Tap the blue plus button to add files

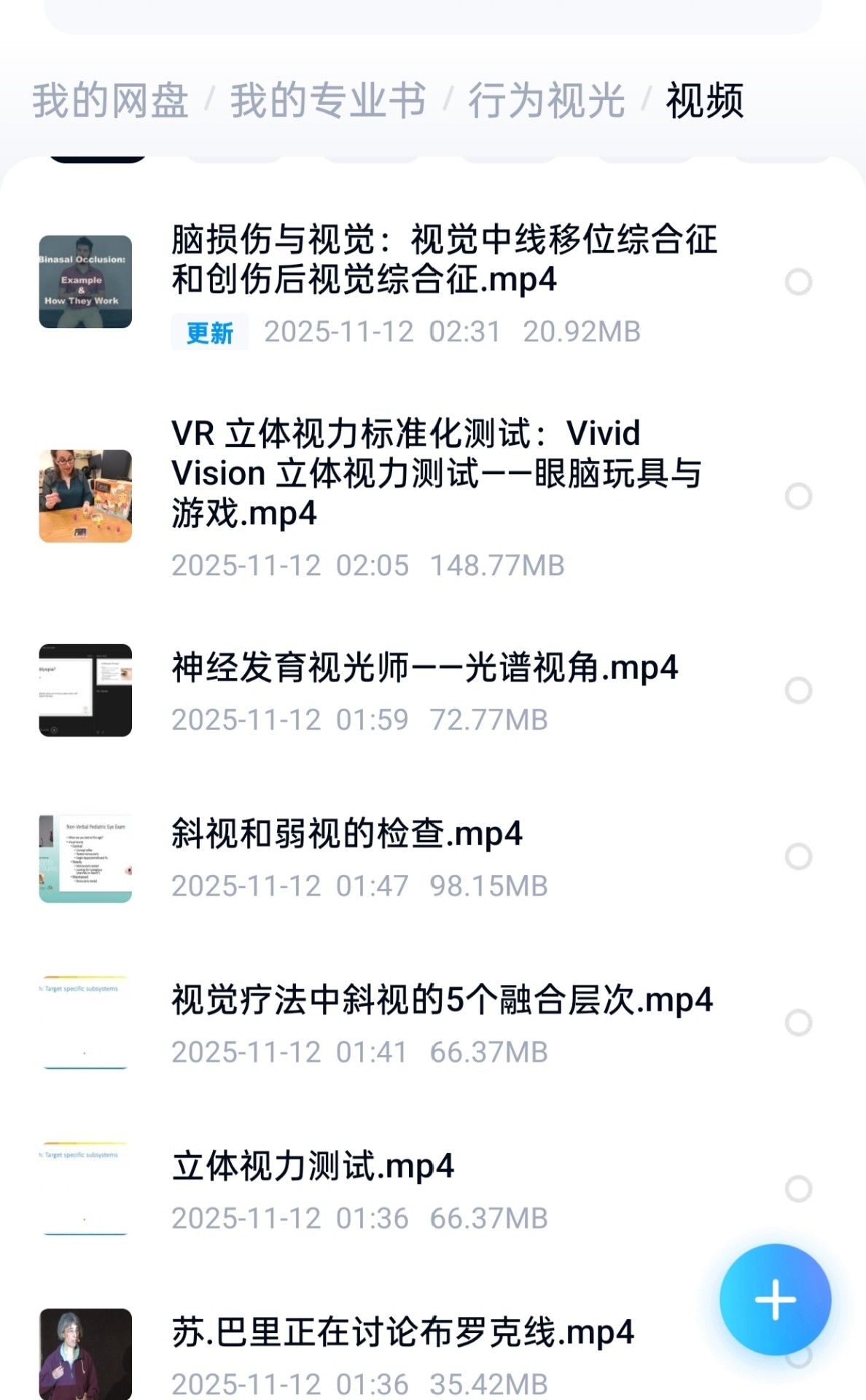(x=775, y=1300)
